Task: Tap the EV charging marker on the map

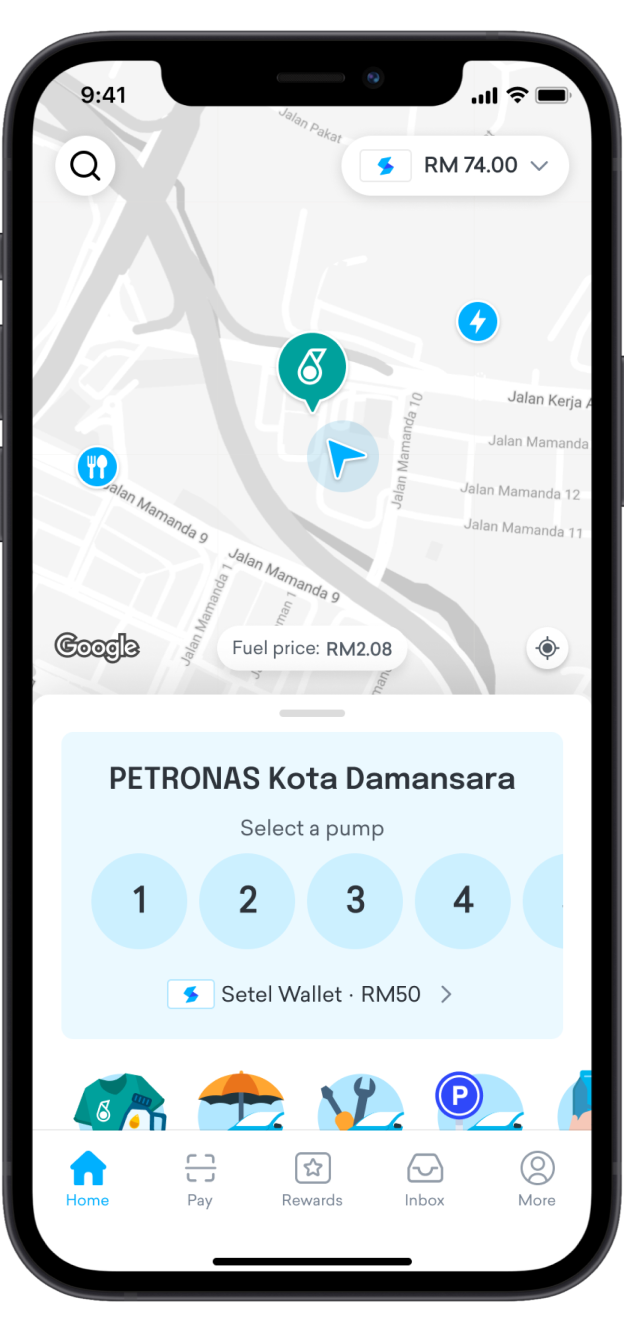Action: (x=477, y=322)
